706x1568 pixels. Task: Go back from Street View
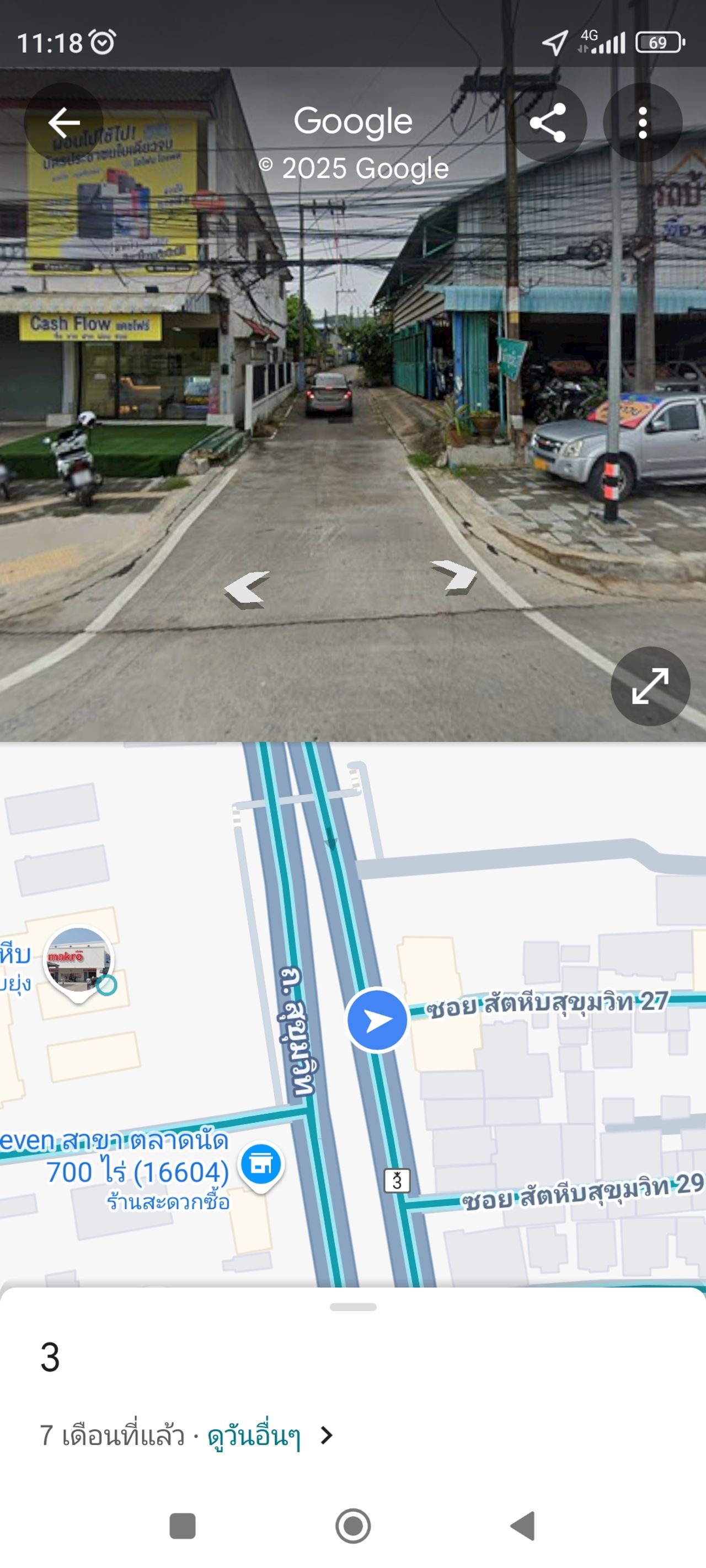[x=63, y=122]
